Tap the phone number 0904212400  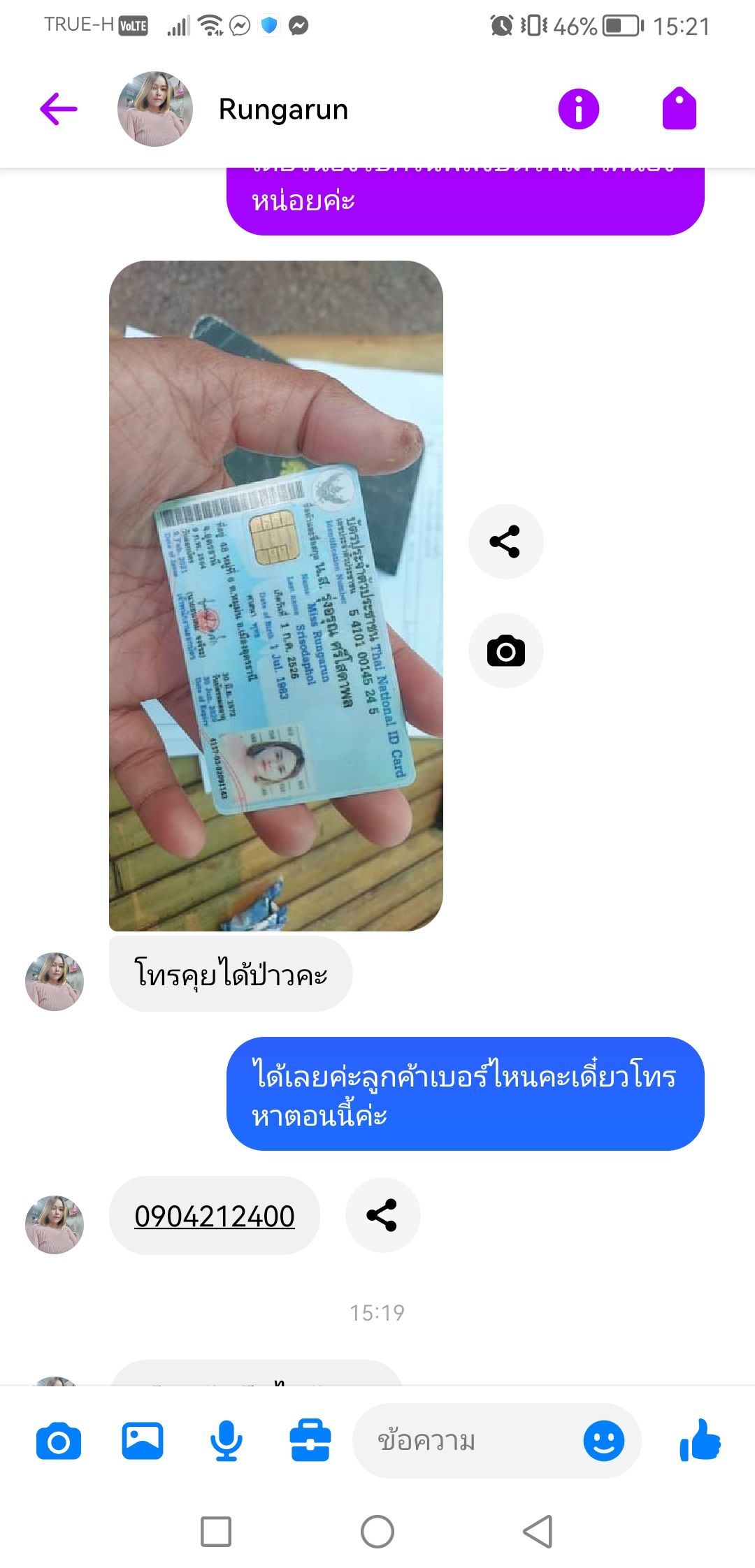215,1217
